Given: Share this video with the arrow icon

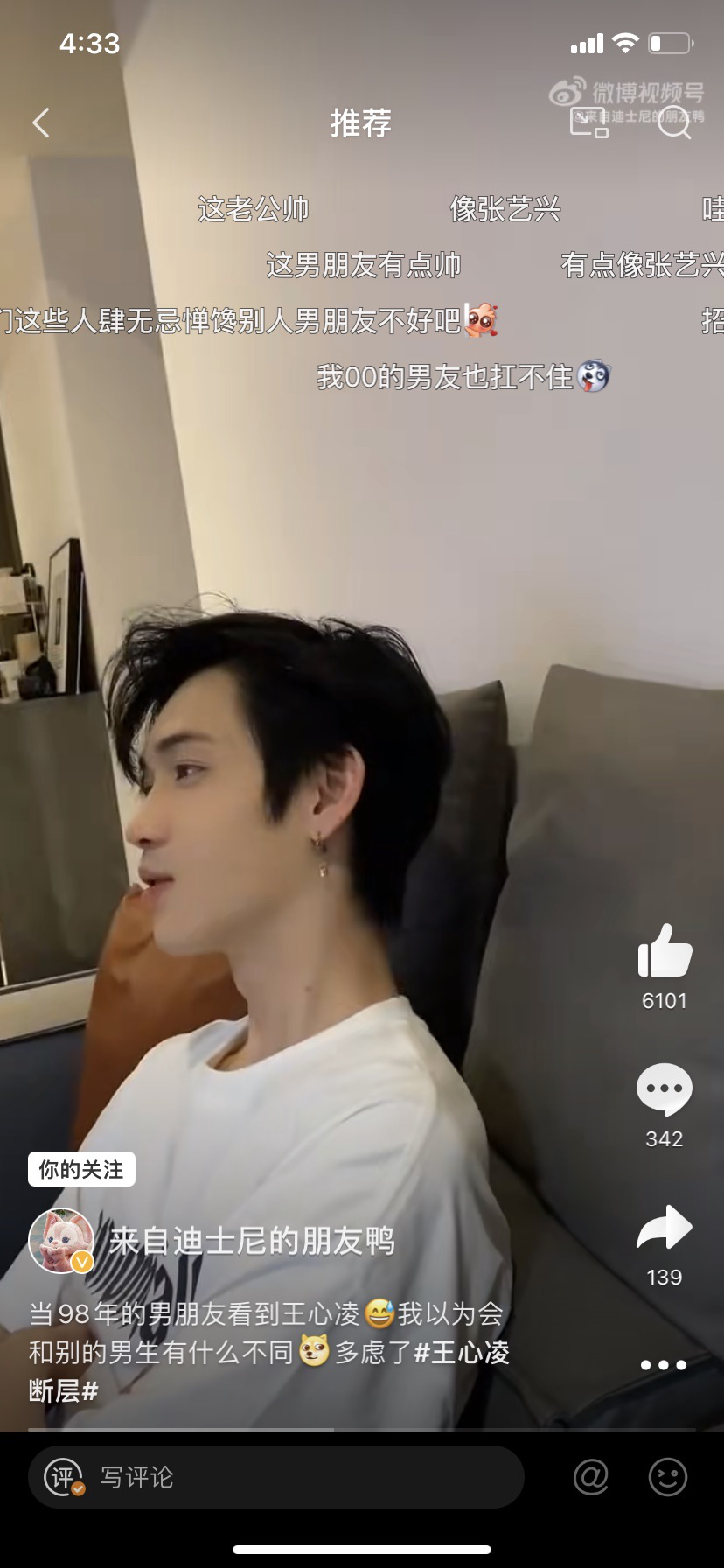Looking at the screenshot, I should [x=665, y=1228].
